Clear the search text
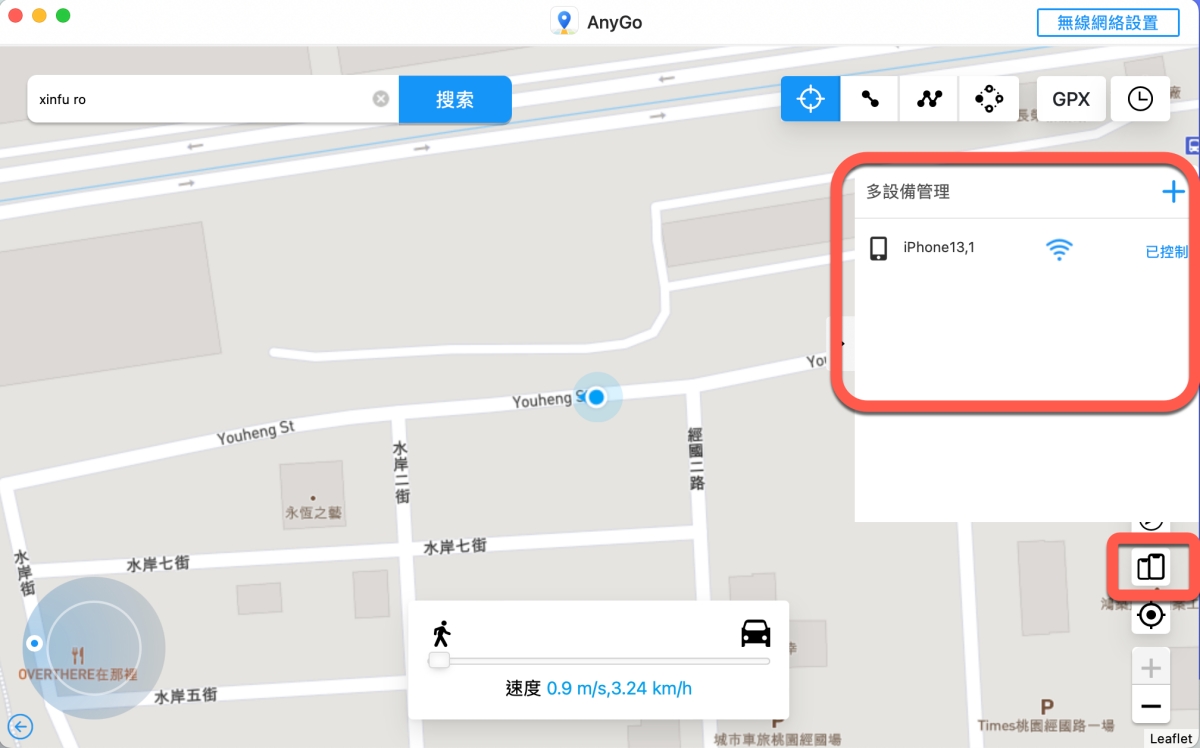Screen dimensions: 1200x748 (x=381, y=99)
